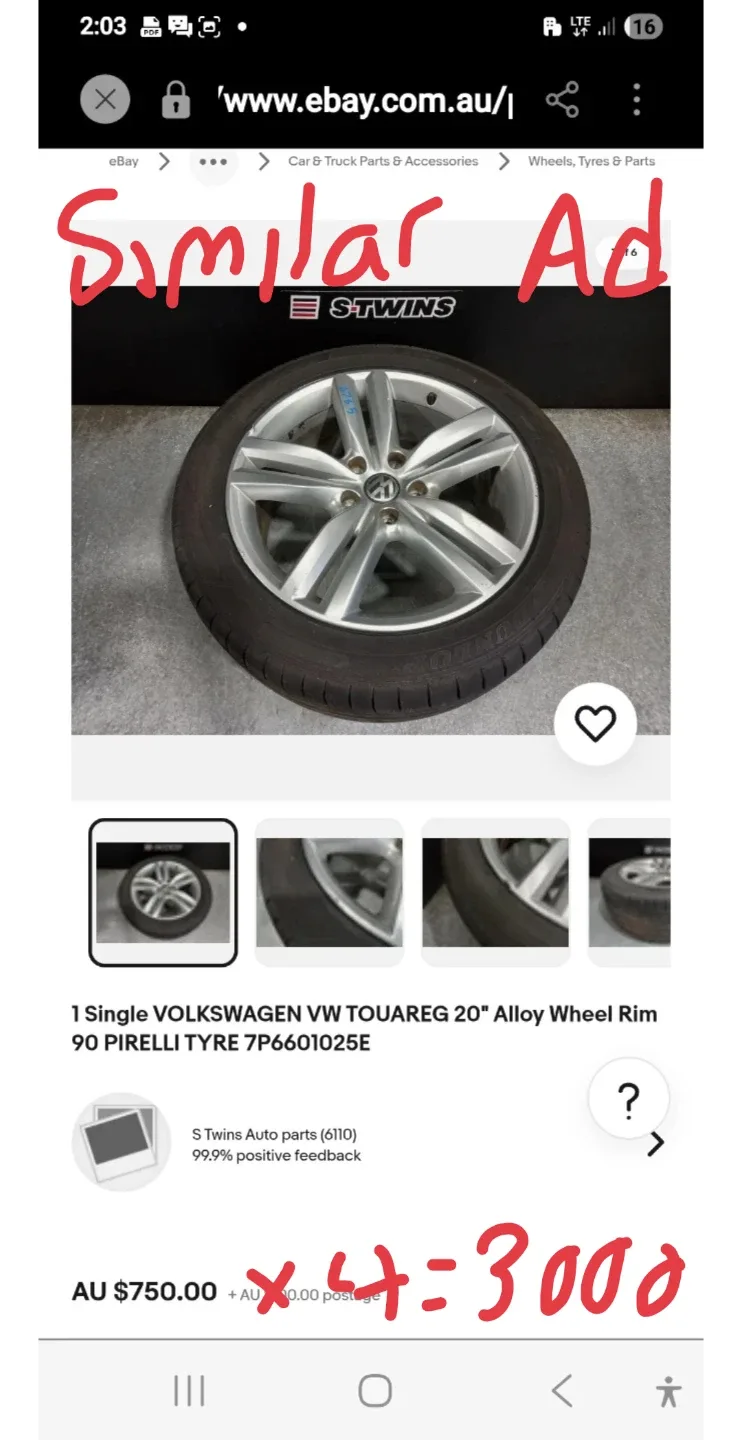
Task: Expand the chevron after Car & Truck Parts
Action: 504,161
